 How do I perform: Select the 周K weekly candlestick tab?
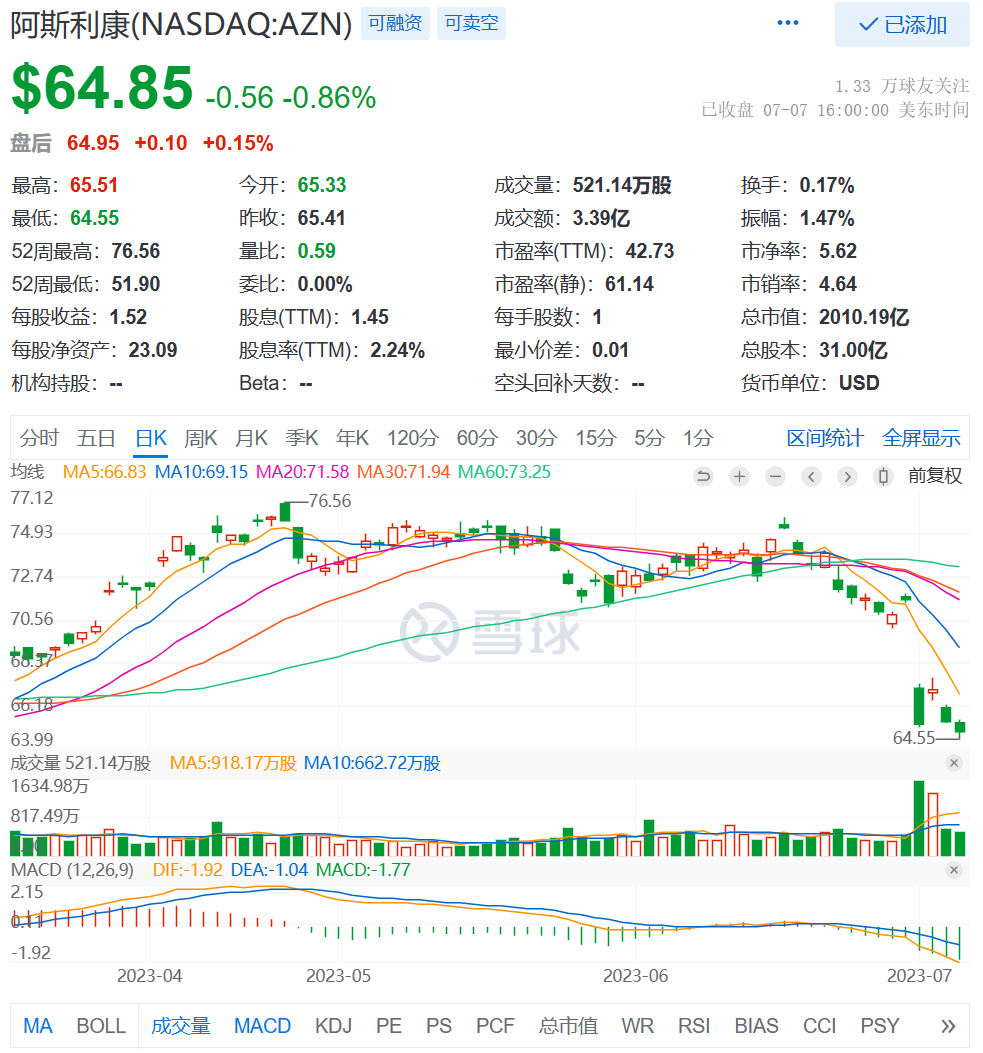pyautogui.click(x=201, y=438)
